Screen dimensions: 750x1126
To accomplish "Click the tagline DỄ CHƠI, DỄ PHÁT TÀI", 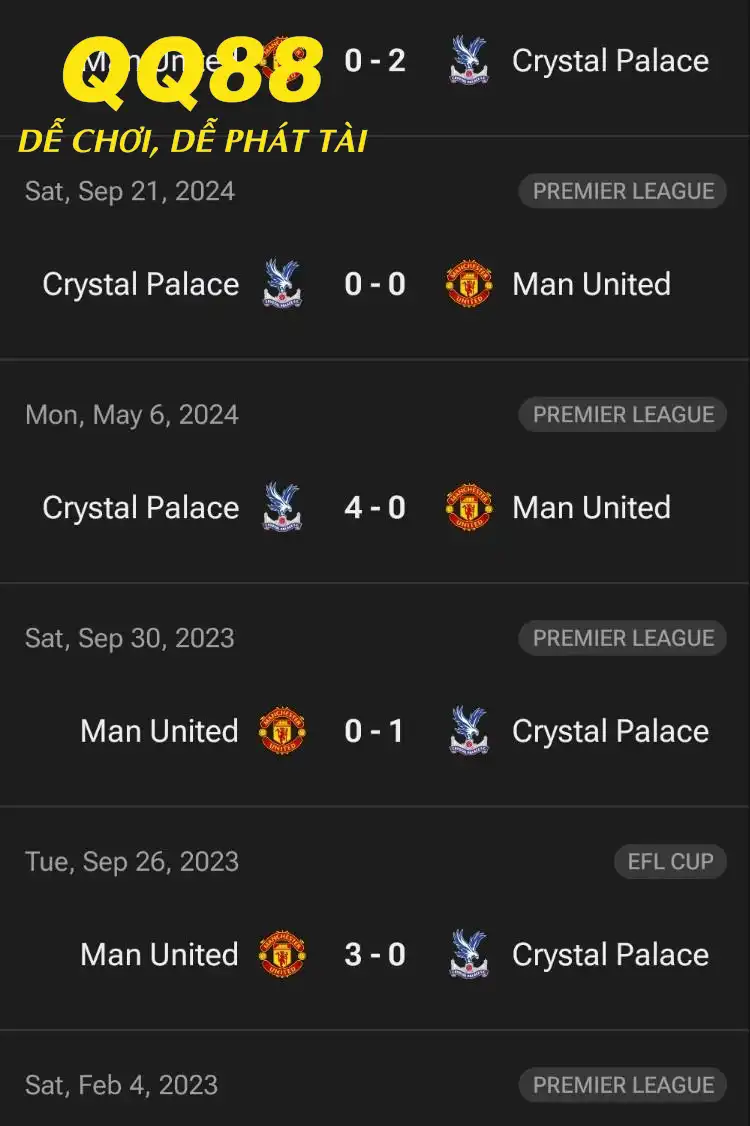I will (x=193, y=141).
